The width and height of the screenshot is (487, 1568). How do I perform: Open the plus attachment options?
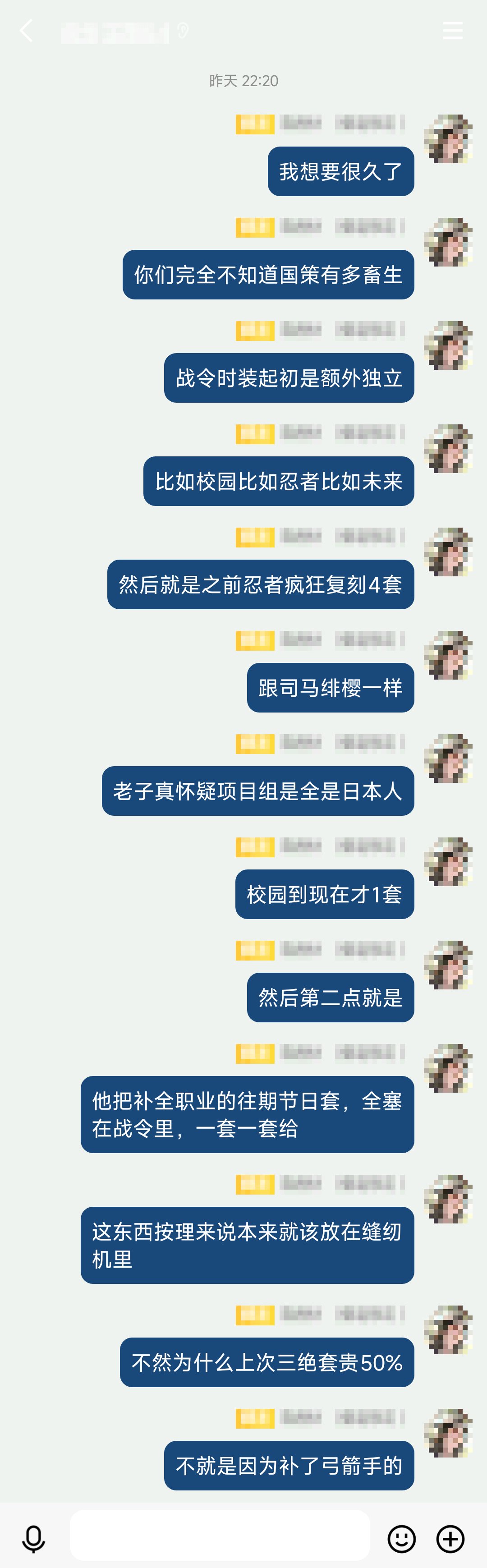[450, 1539]
